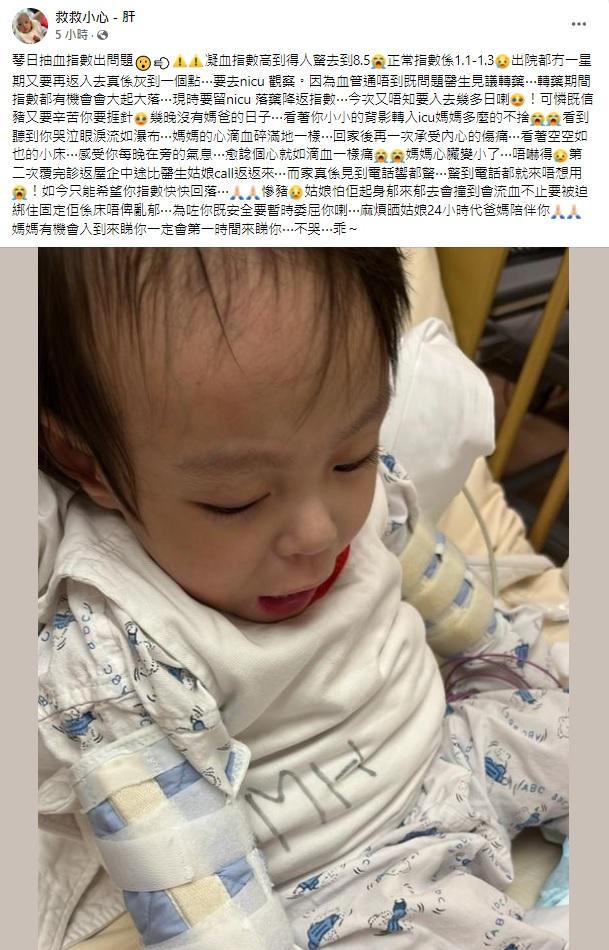View the post photo in full size
Screen dimensions: 609x950
tap(304, 598)
